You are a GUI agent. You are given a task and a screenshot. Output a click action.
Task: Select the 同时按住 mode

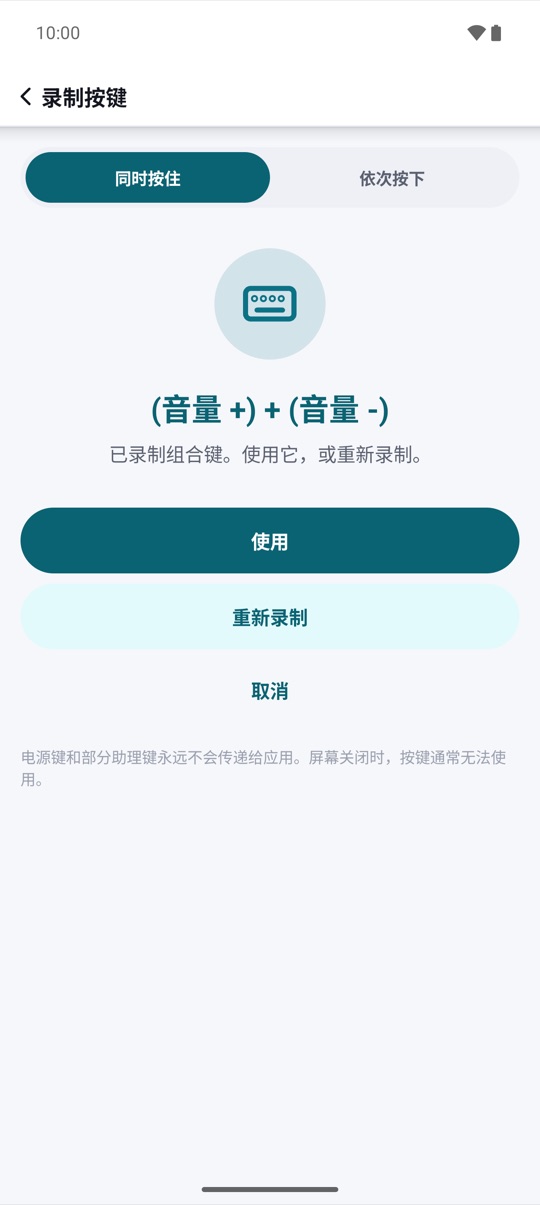[x=148, y=178]
